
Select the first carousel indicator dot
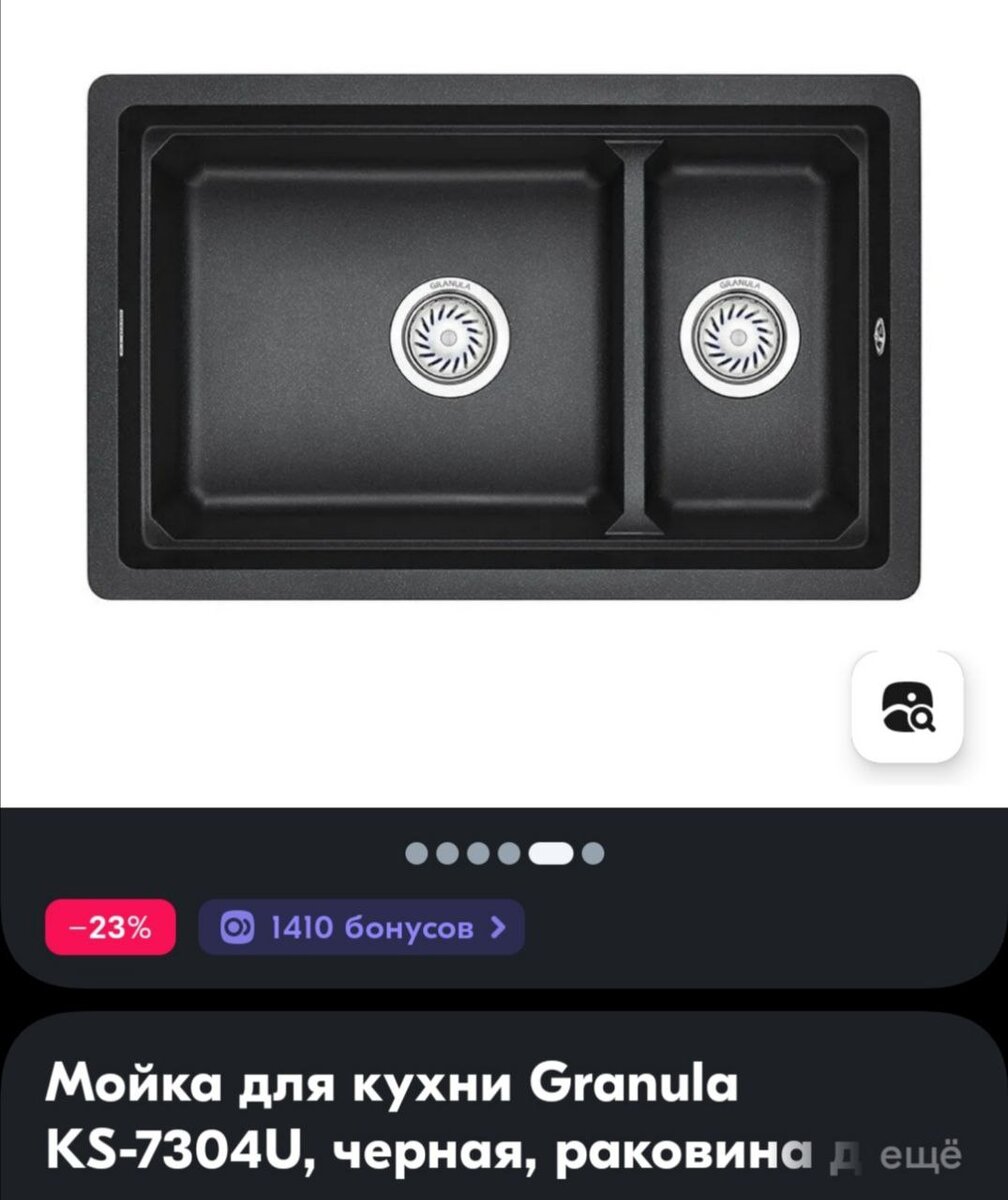click(x=415, y=855)
